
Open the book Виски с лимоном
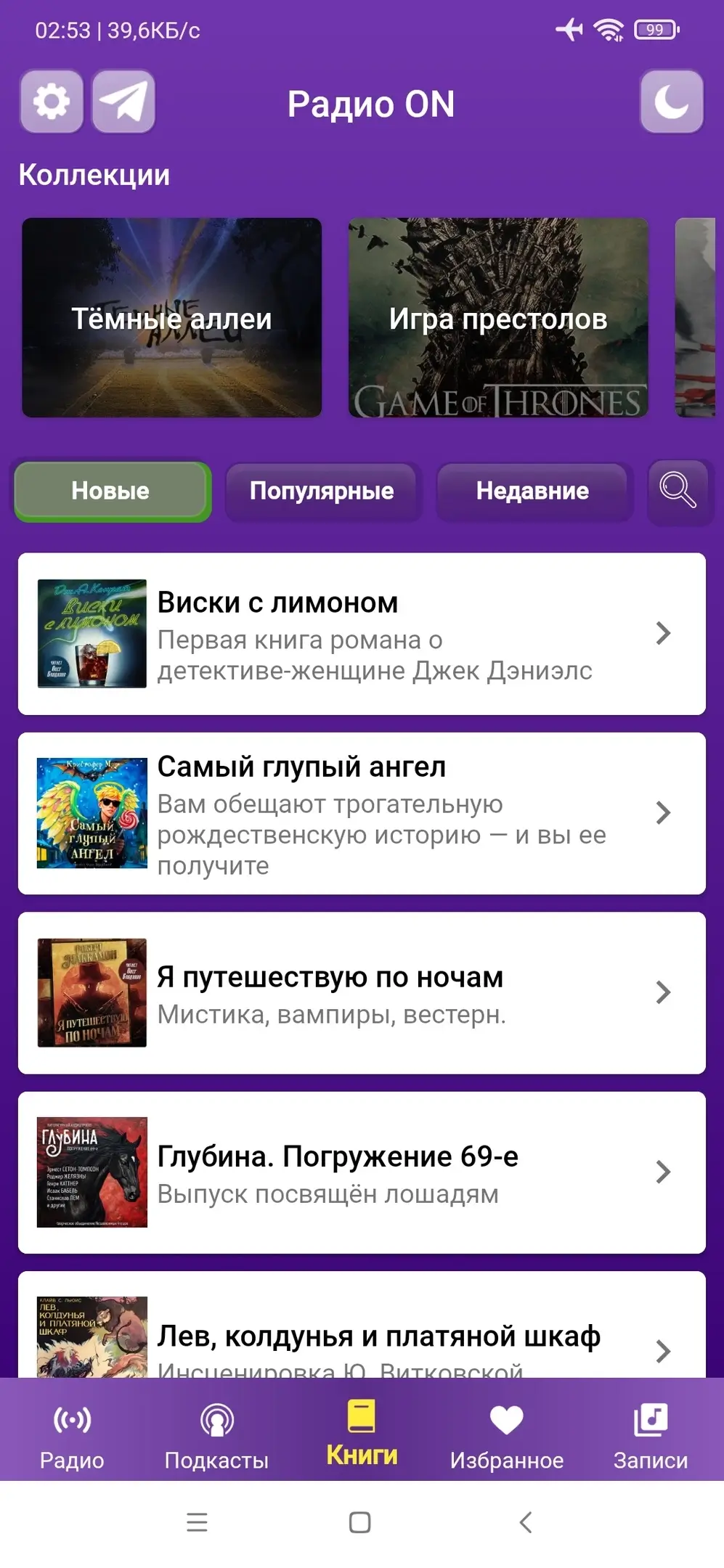(x=362, y=634)
